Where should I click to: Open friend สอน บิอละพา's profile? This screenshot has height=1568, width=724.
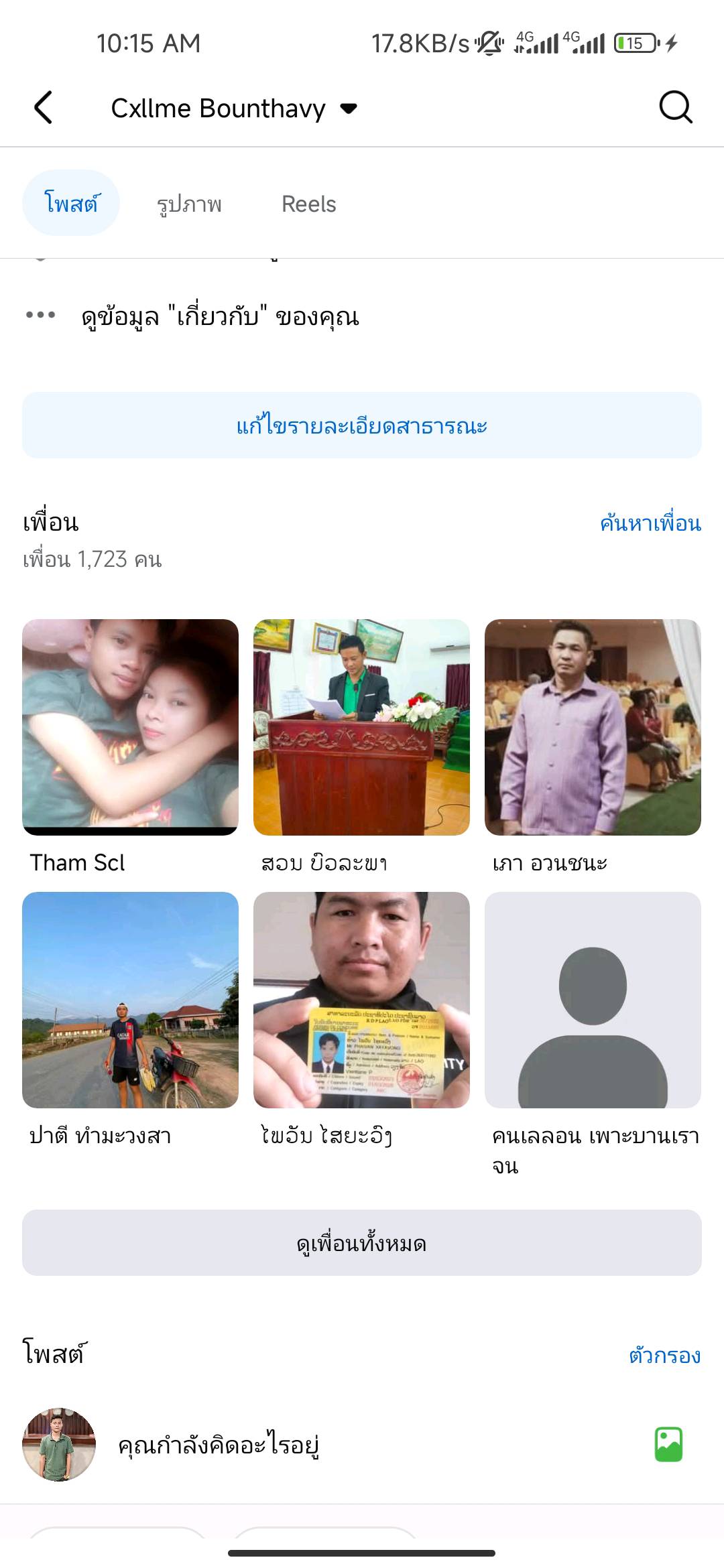[x=361, y=727]
